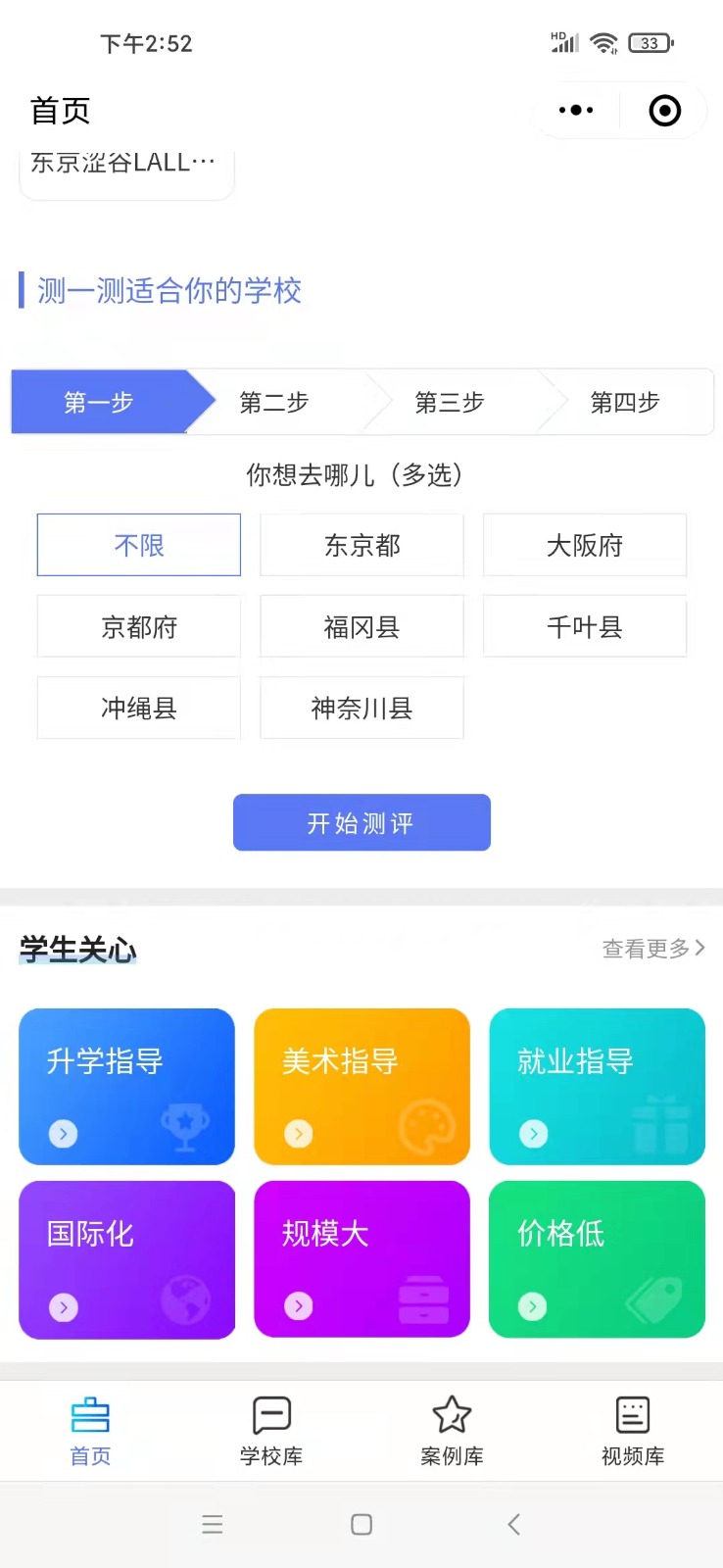Image resolution: width=723 pixels, height=1568 pixels.
Task: Open the 升学指导 card
Action: 127,1087
